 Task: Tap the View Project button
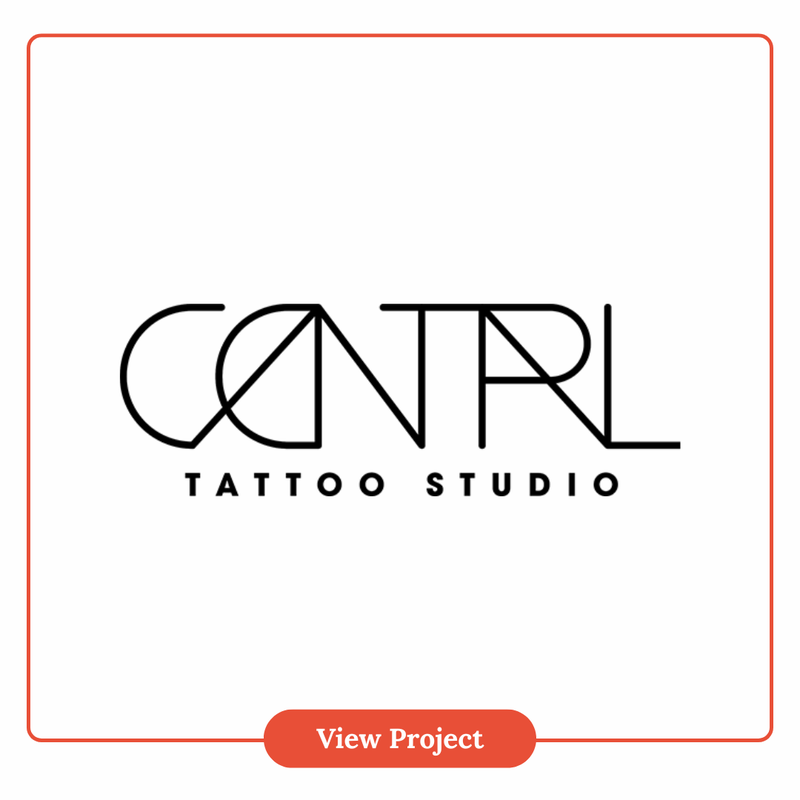click(x=400, y=739)
